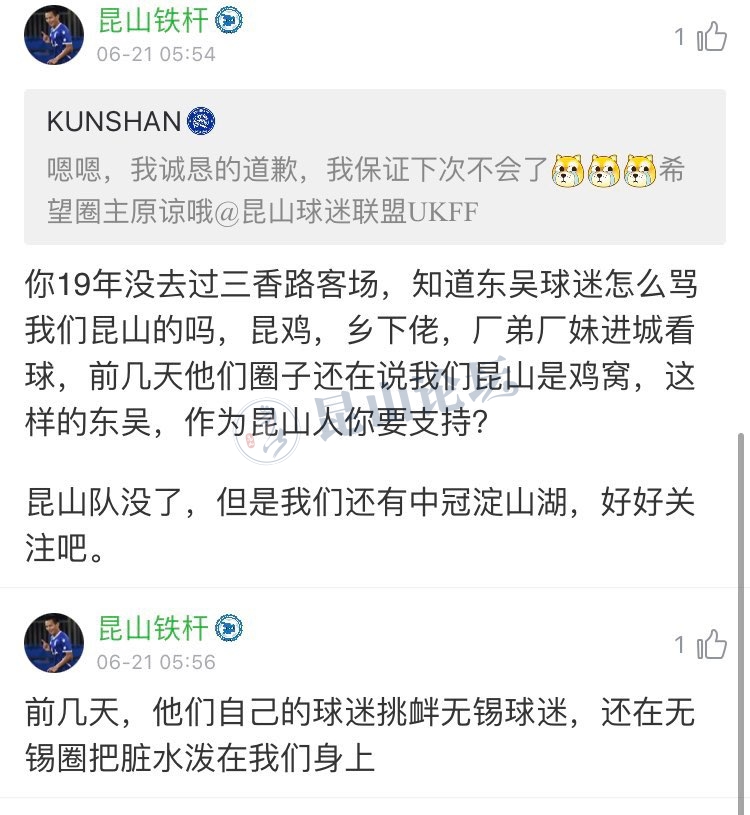
Task: Open the 昆山铁杆 username on the 05:54 comment
Action: coord(152,20)
